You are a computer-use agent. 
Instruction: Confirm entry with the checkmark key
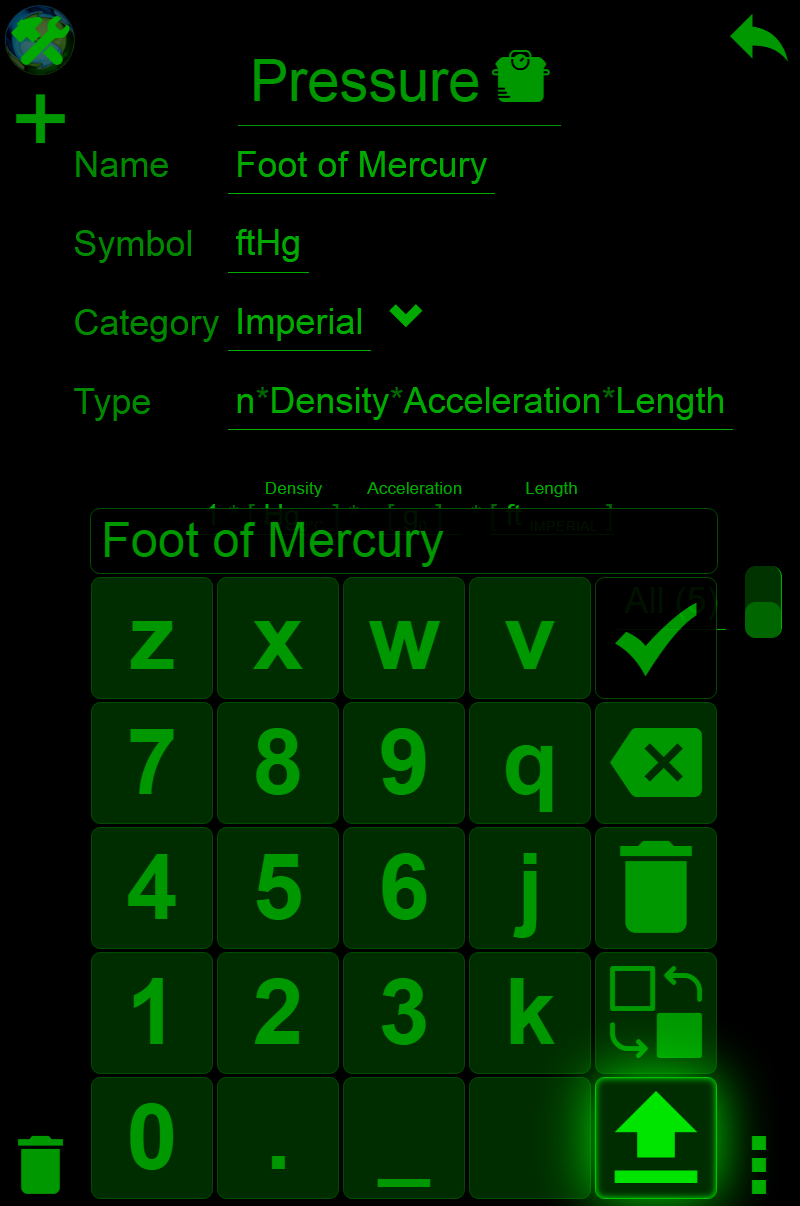[x=656, y=638]
